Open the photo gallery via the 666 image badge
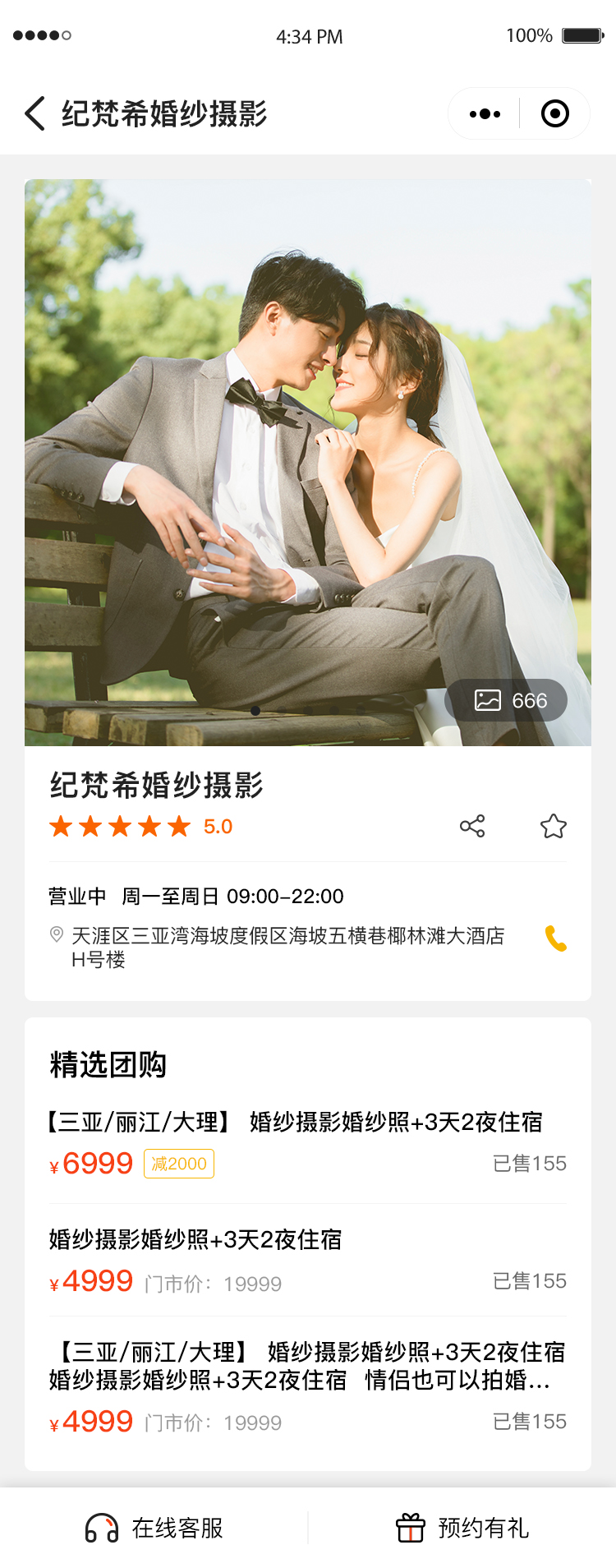Image resolution: width=616 pixels, height=1568 pixels. 507,700
